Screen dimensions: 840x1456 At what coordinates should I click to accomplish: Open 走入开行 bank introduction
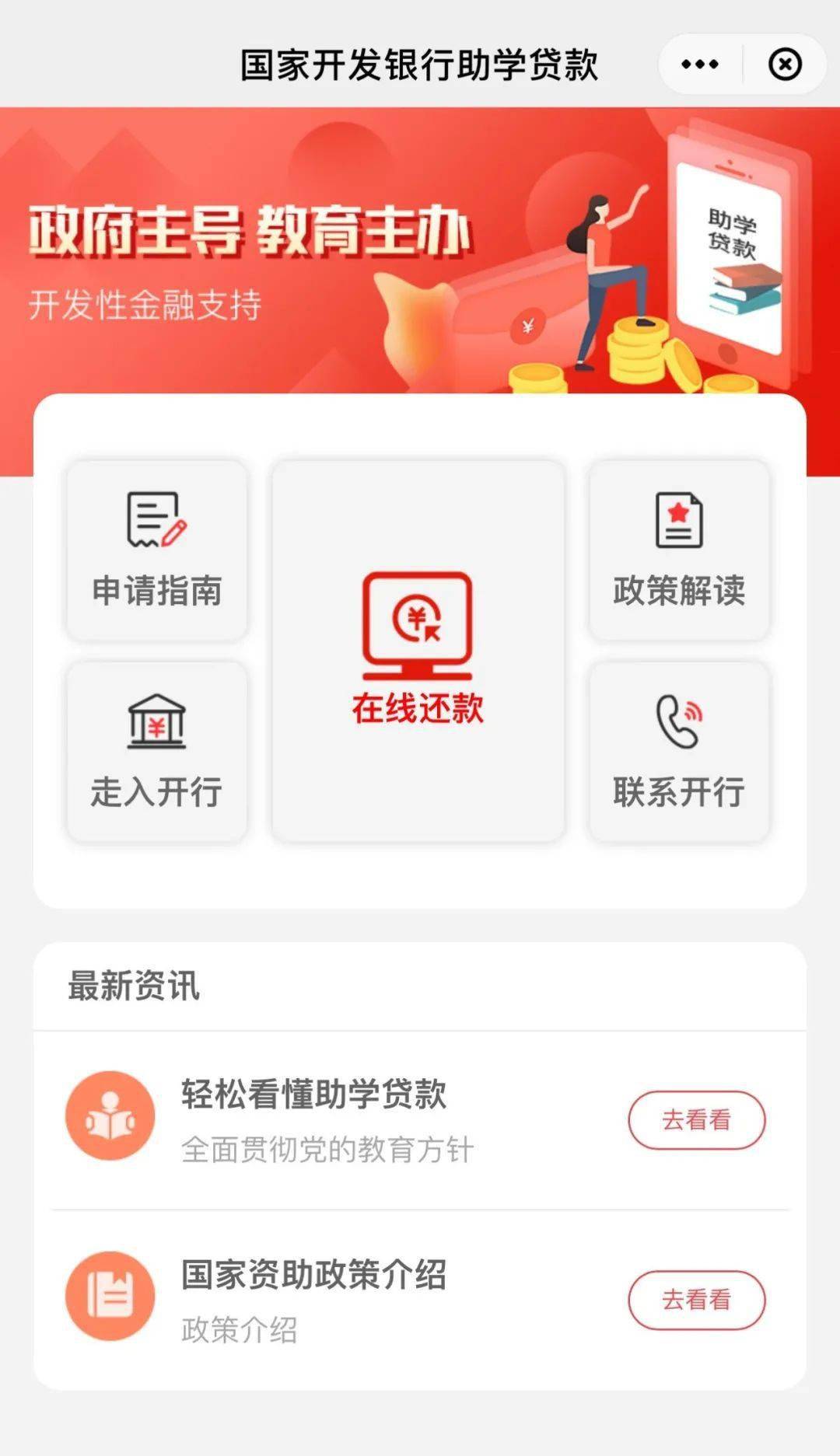pyautogui.click(x=157, y=752)
